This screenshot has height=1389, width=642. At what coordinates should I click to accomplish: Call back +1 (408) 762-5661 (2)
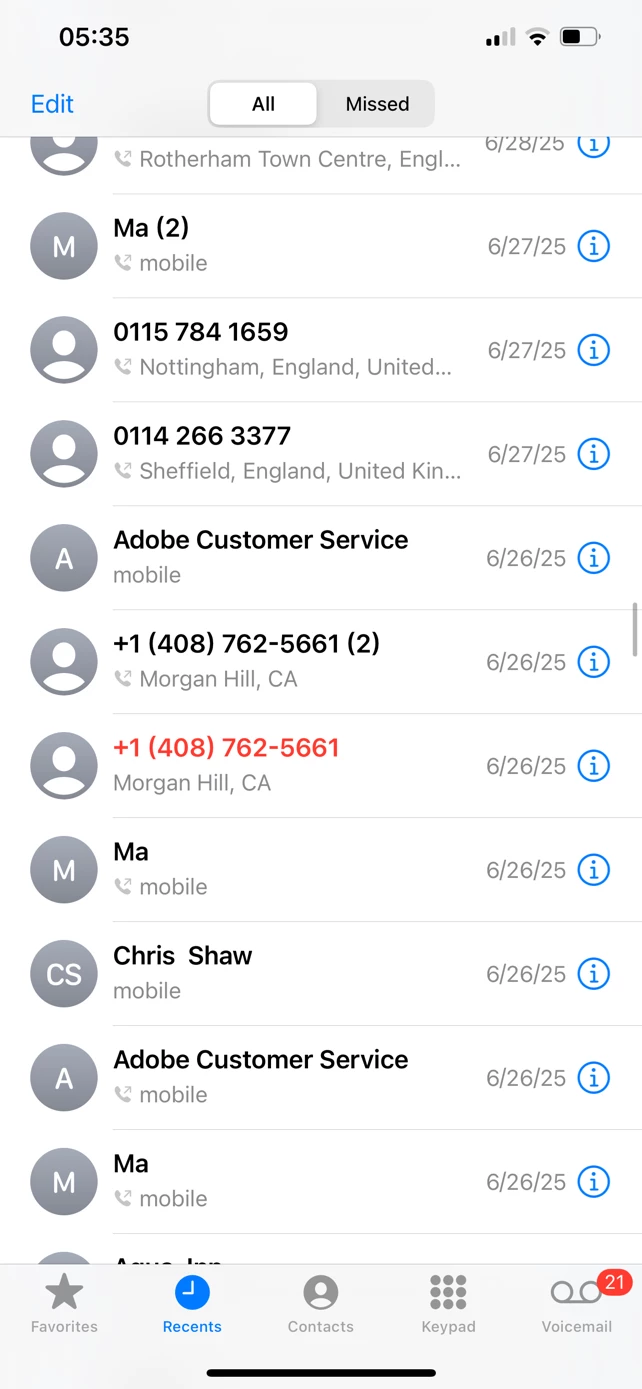(280, 661)
